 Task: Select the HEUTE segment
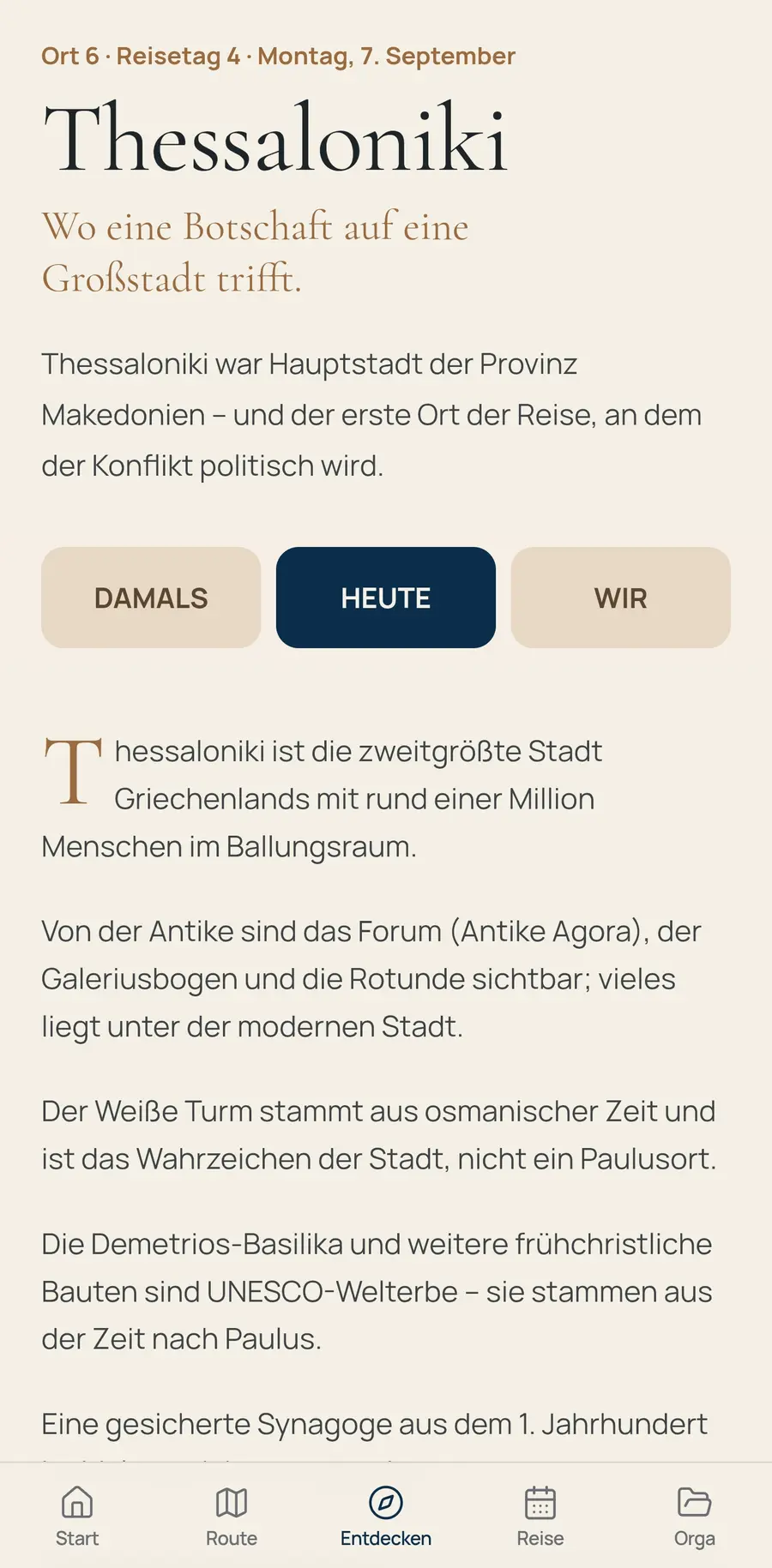click(386, 598)
